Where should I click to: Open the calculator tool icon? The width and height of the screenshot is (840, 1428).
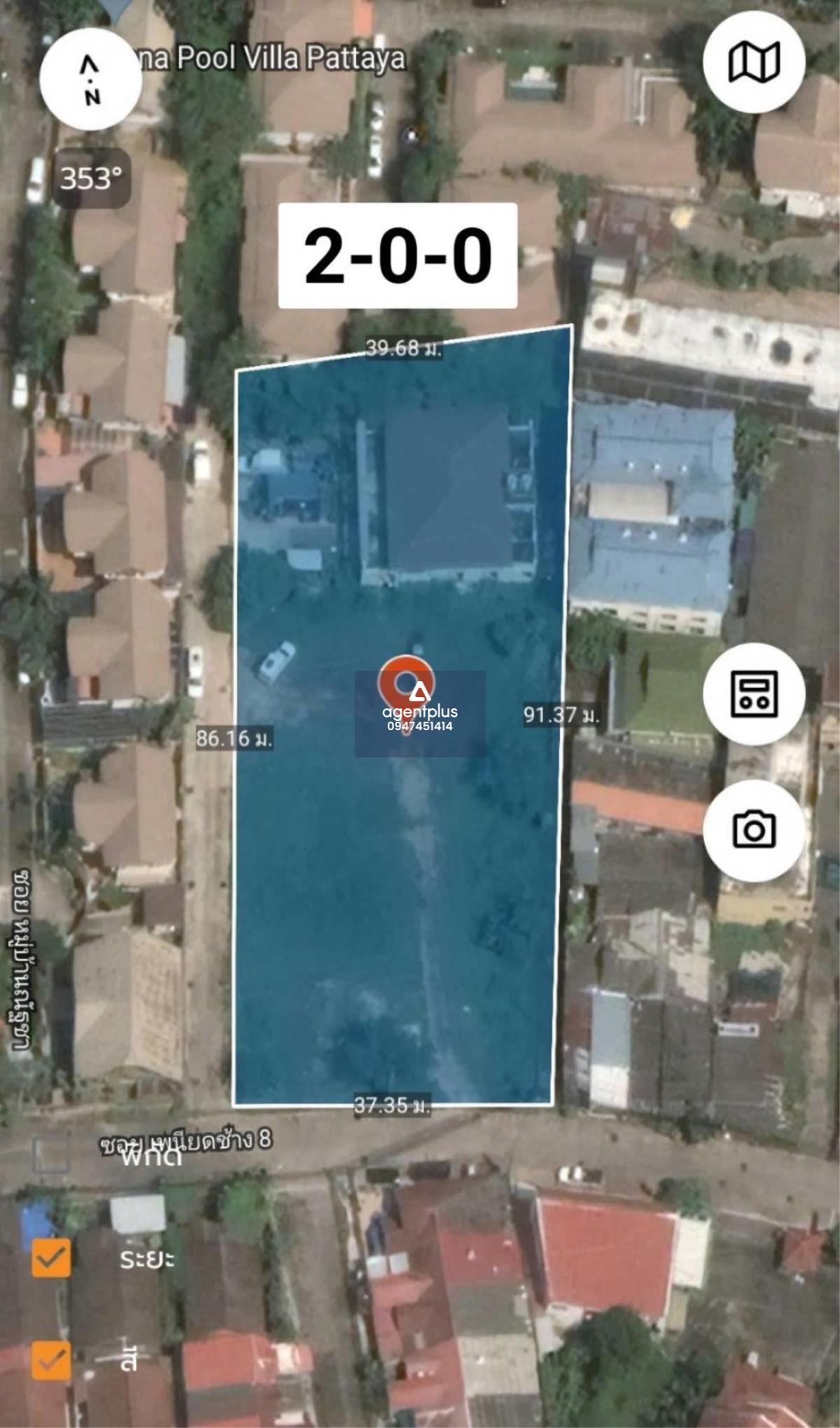pos(754,694)
